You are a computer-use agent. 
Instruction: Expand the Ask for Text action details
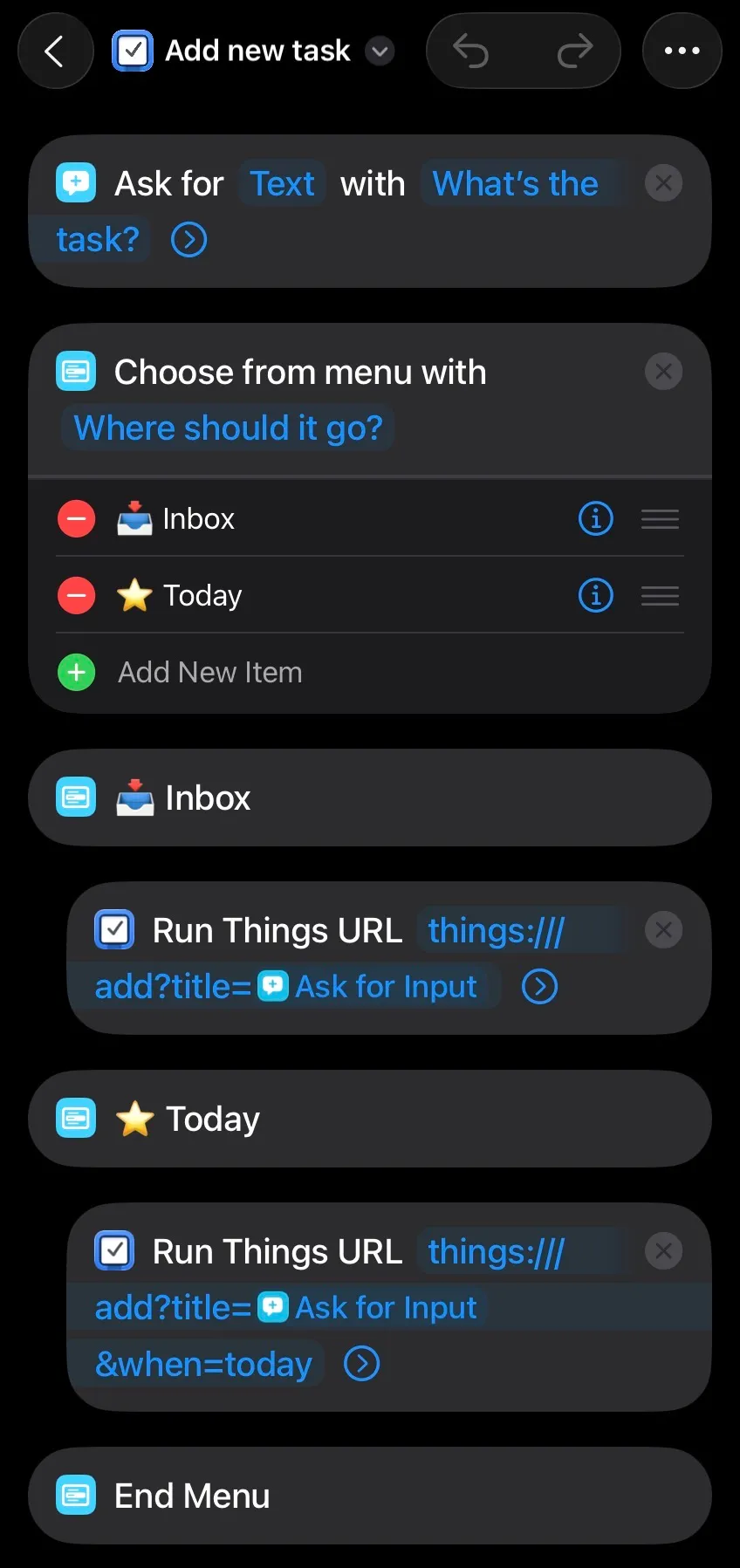188,238
